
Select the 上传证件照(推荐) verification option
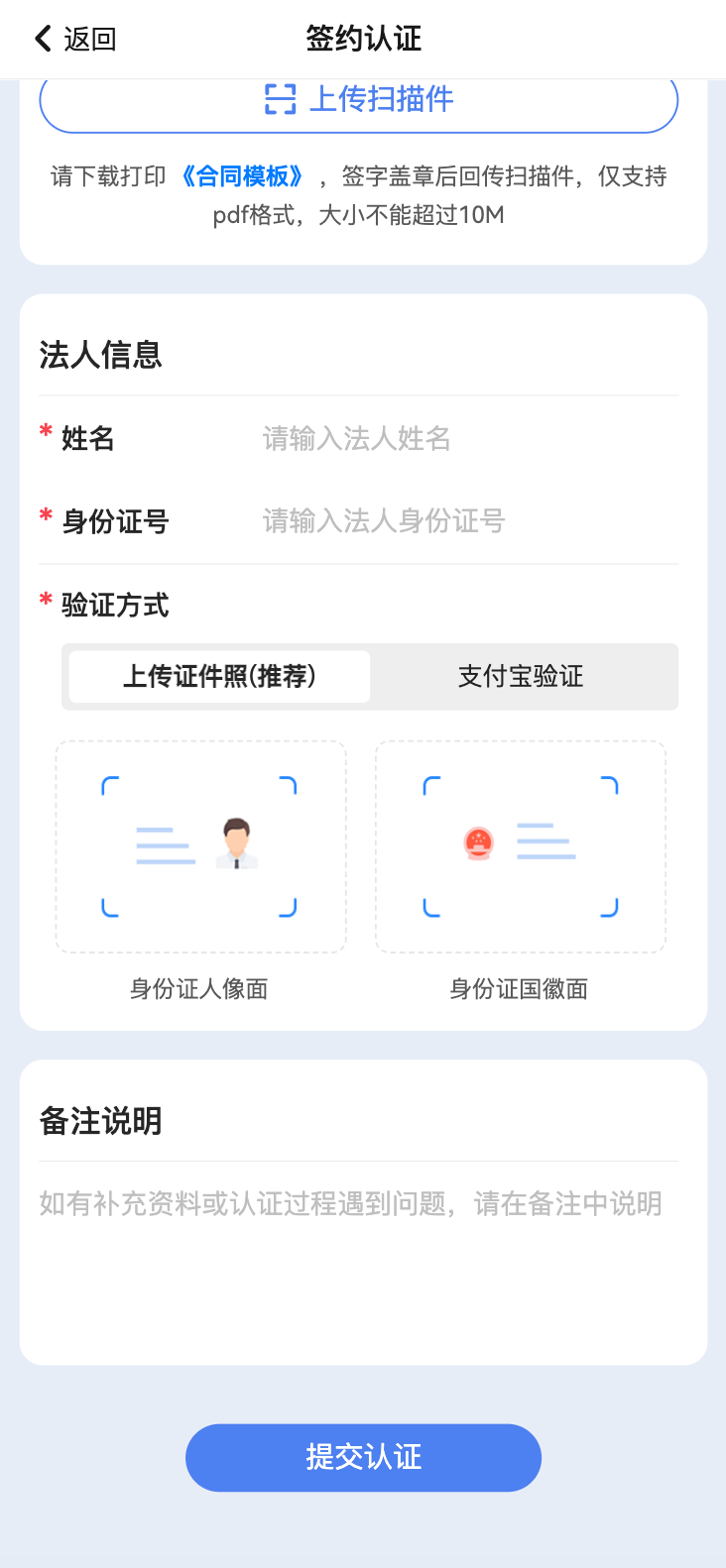tap(219, 677)
